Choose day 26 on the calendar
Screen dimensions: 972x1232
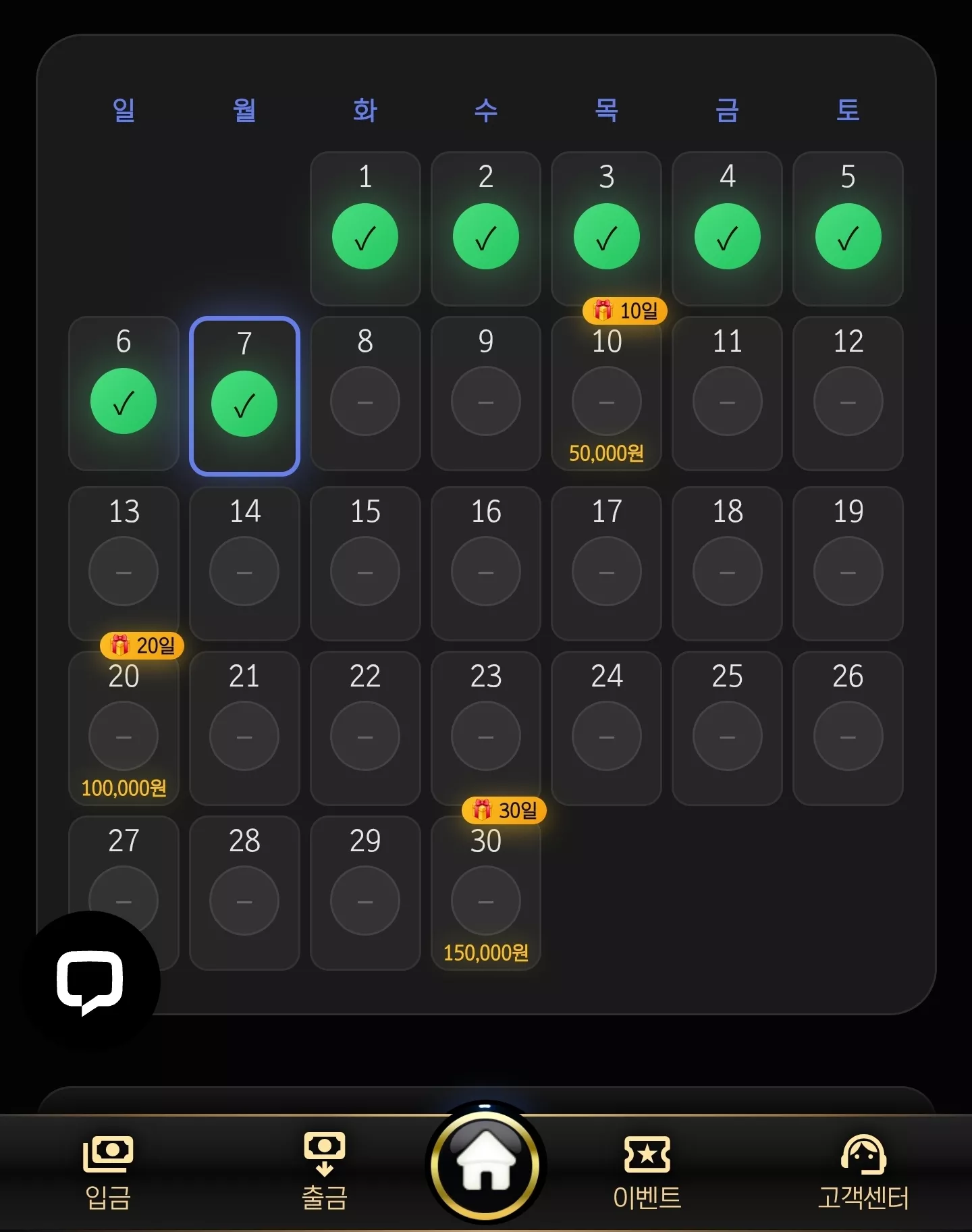pos(848,728)
